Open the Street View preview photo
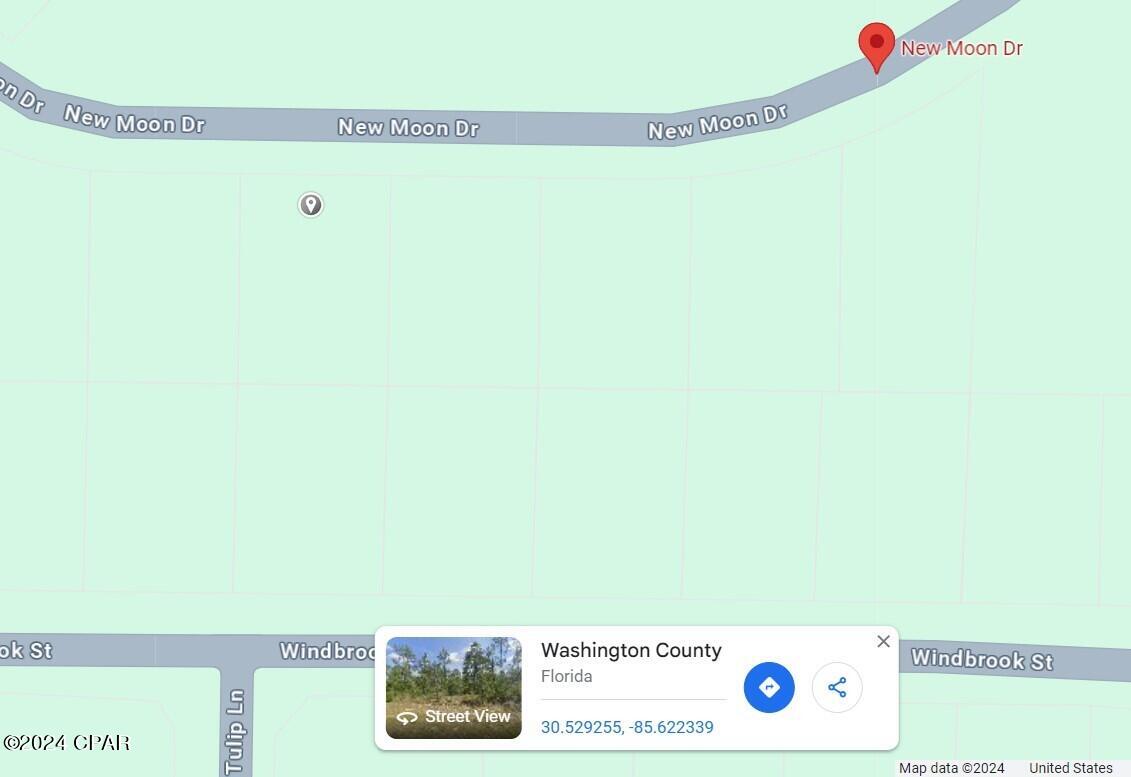Screen dimensions: 1131x777 (x=453, y=688)
